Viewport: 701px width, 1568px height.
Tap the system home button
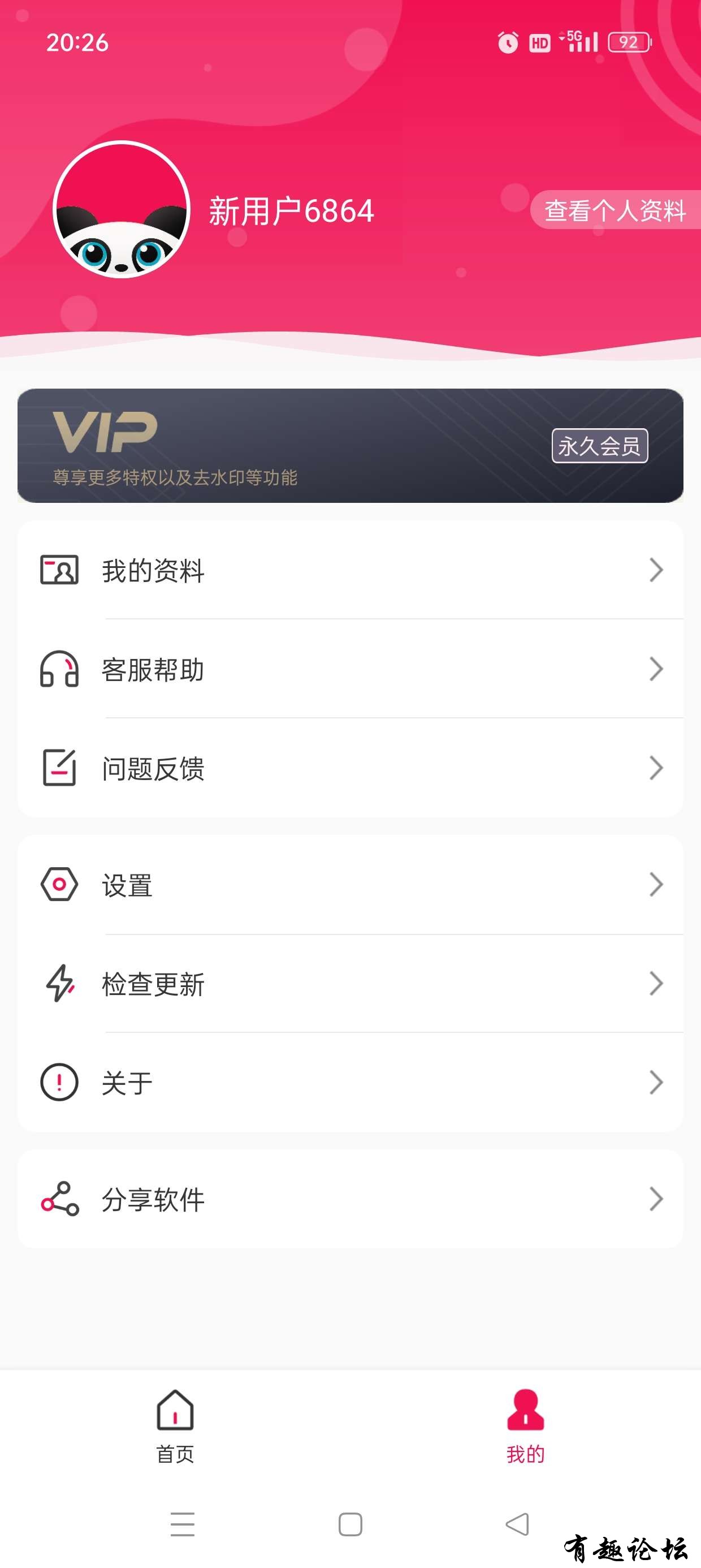click(350, 1523)
